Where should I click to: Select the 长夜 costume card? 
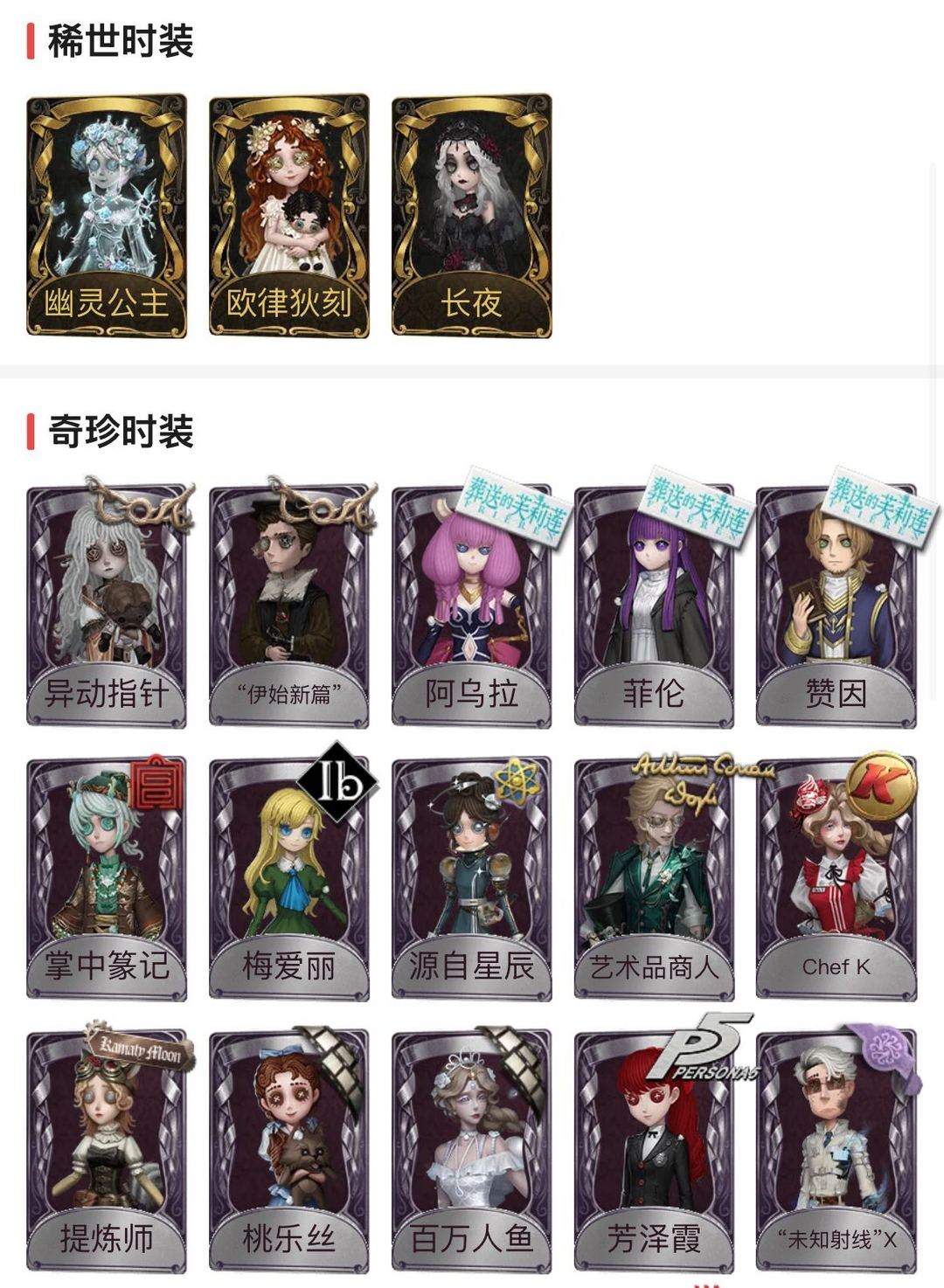point(472,216)
